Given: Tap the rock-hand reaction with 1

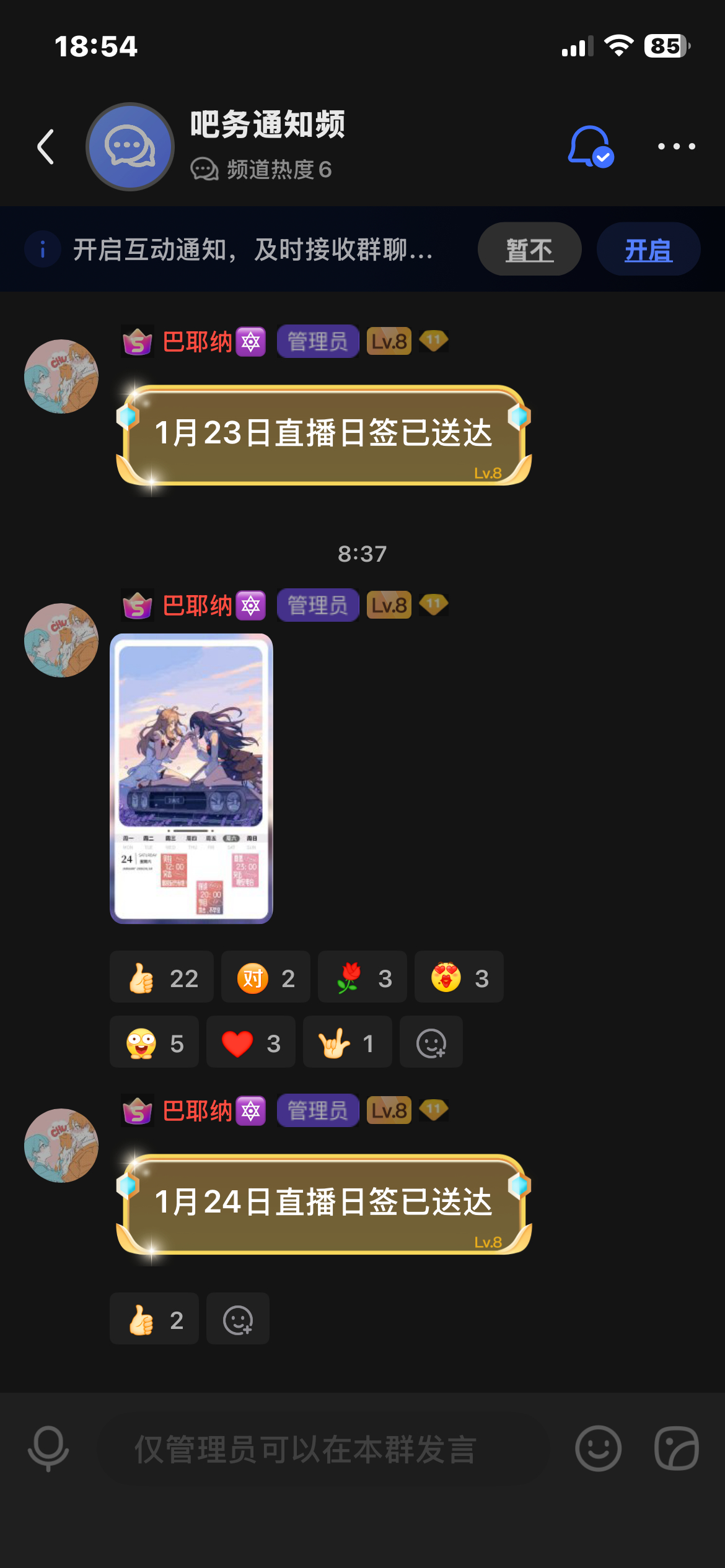Looking at the screenshot, I should pos(347,1043).
